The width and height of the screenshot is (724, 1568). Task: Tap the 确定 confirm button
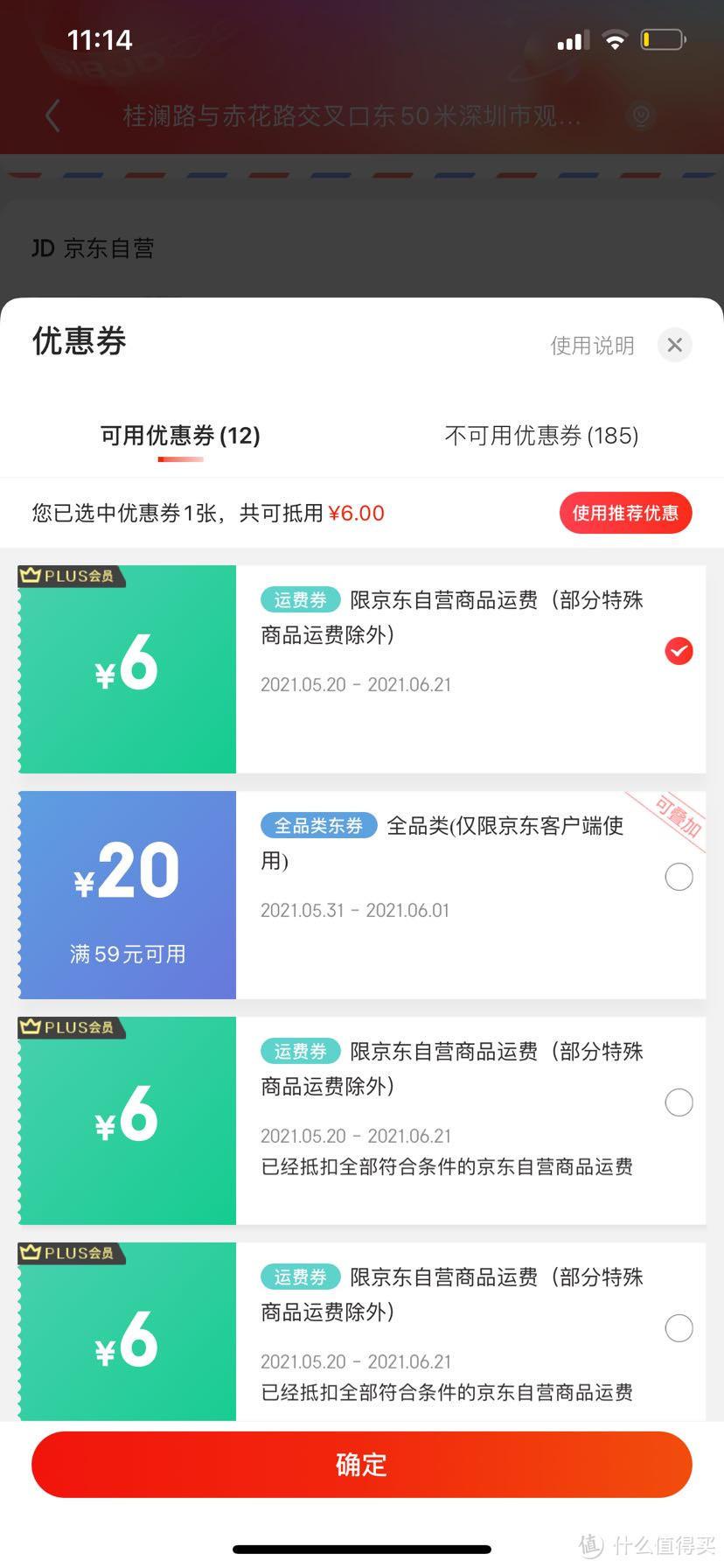[x=362, y=1465]
